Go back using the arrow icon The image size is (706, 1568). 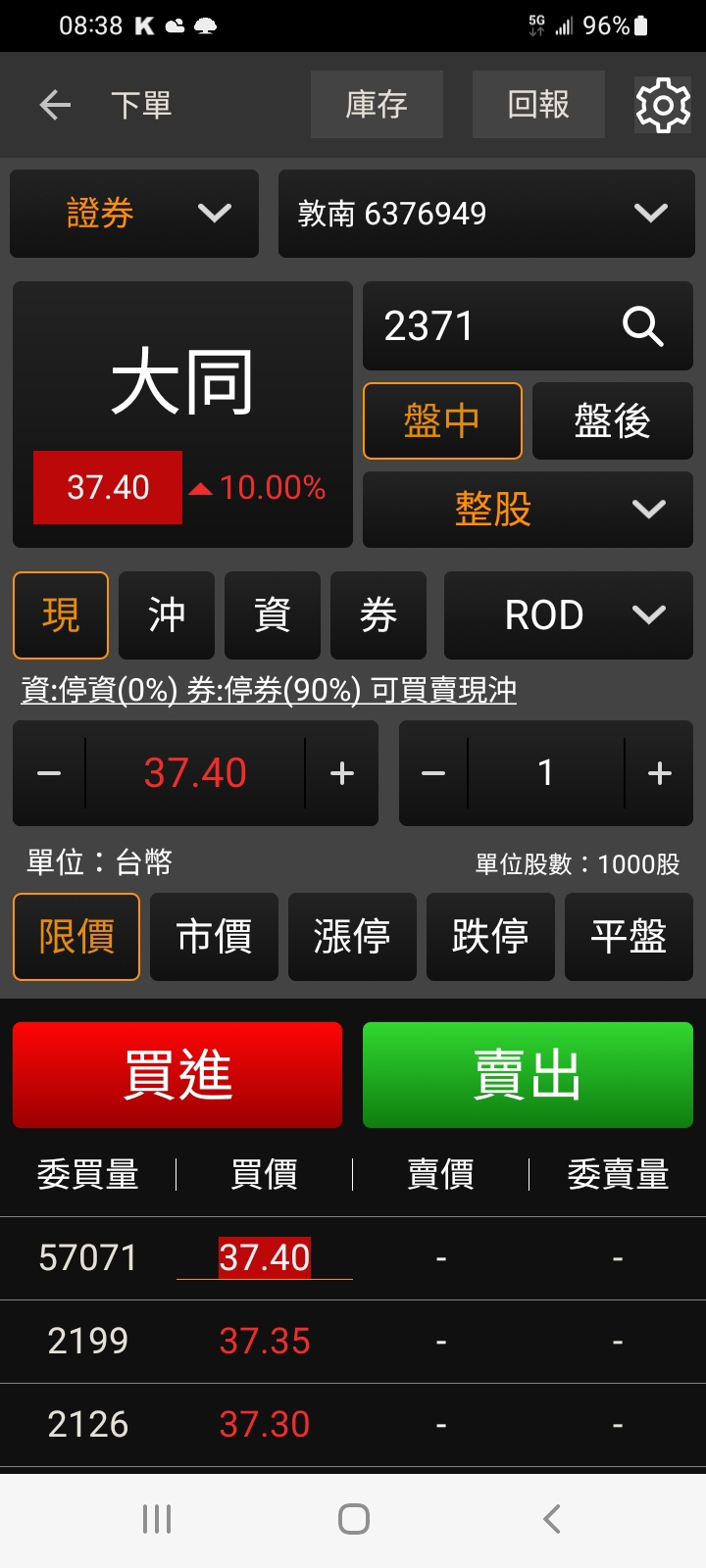point(55,104)
